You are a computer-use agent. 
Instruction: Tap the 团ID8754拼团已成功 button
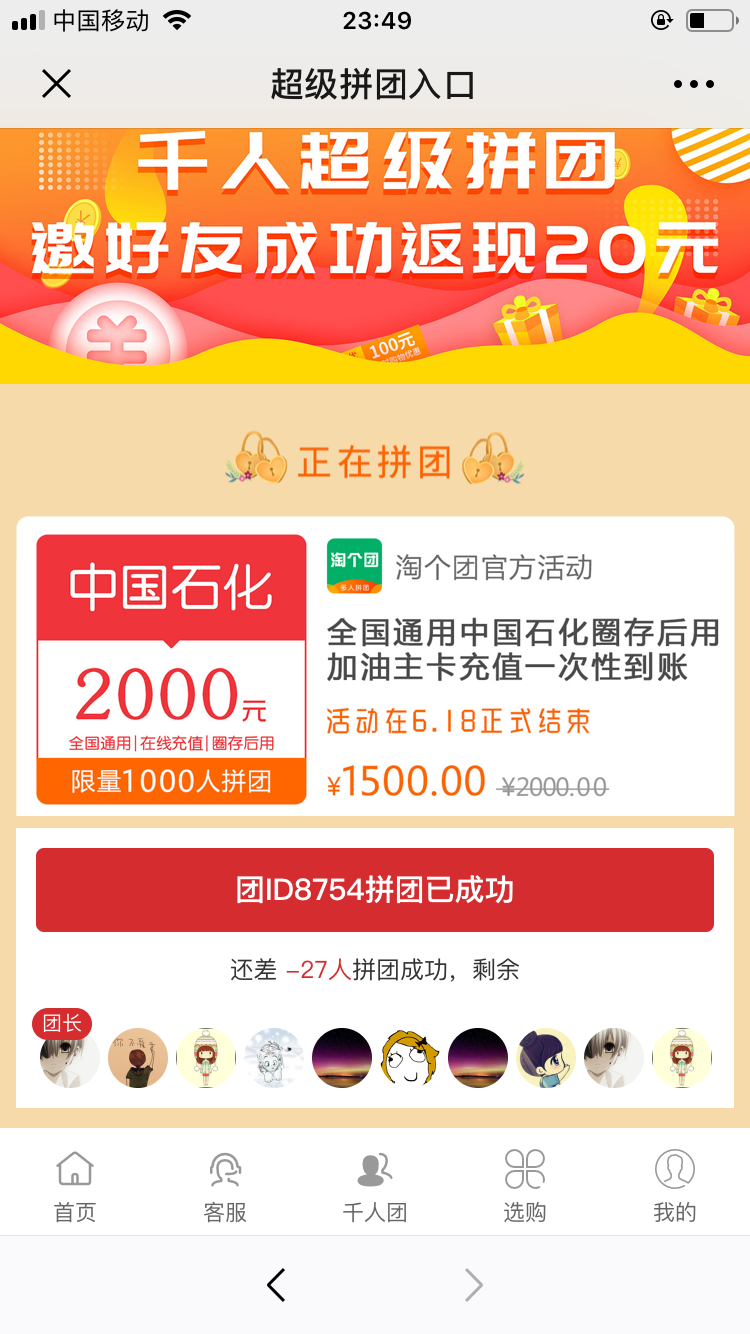pos(375,890)
